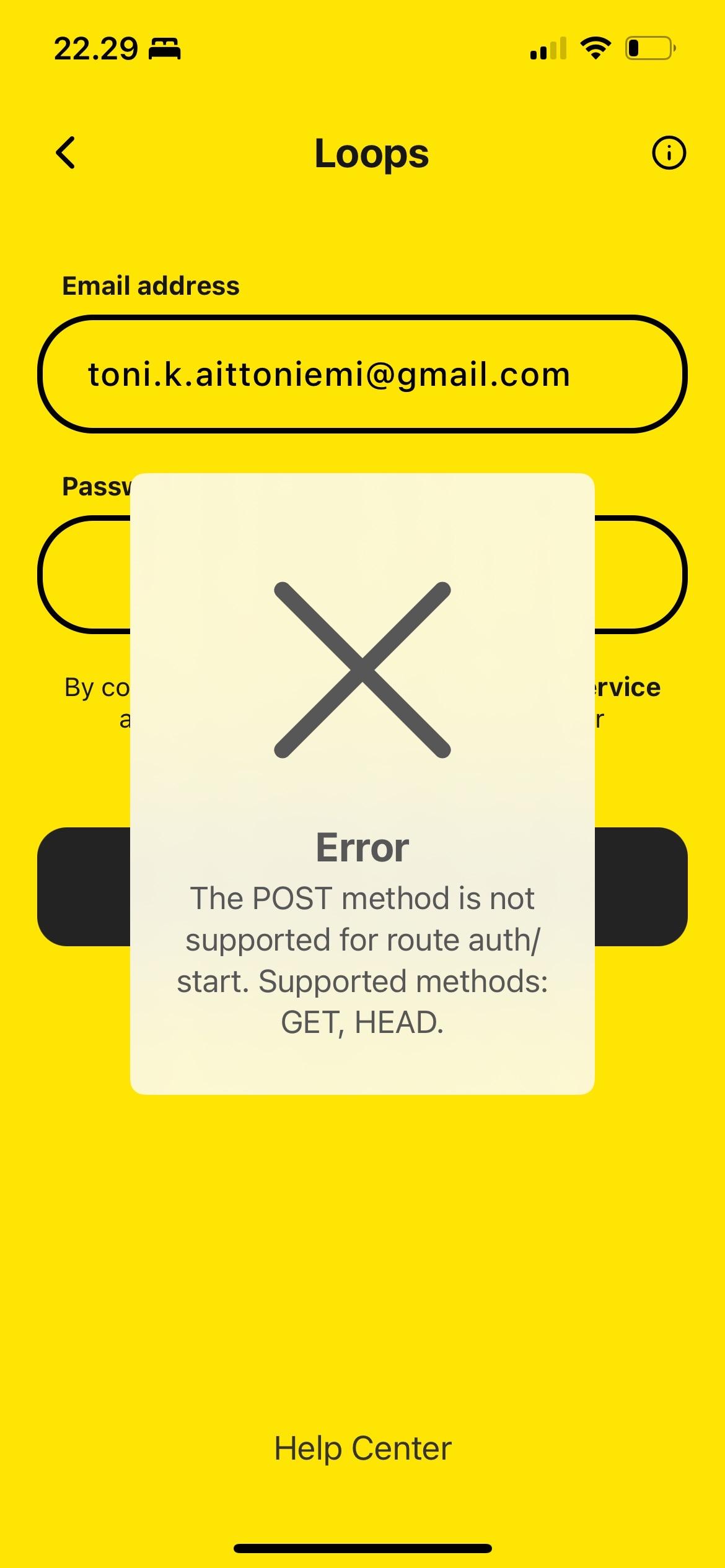
Task: Open the Help Center link
Action: (362, 1448)
